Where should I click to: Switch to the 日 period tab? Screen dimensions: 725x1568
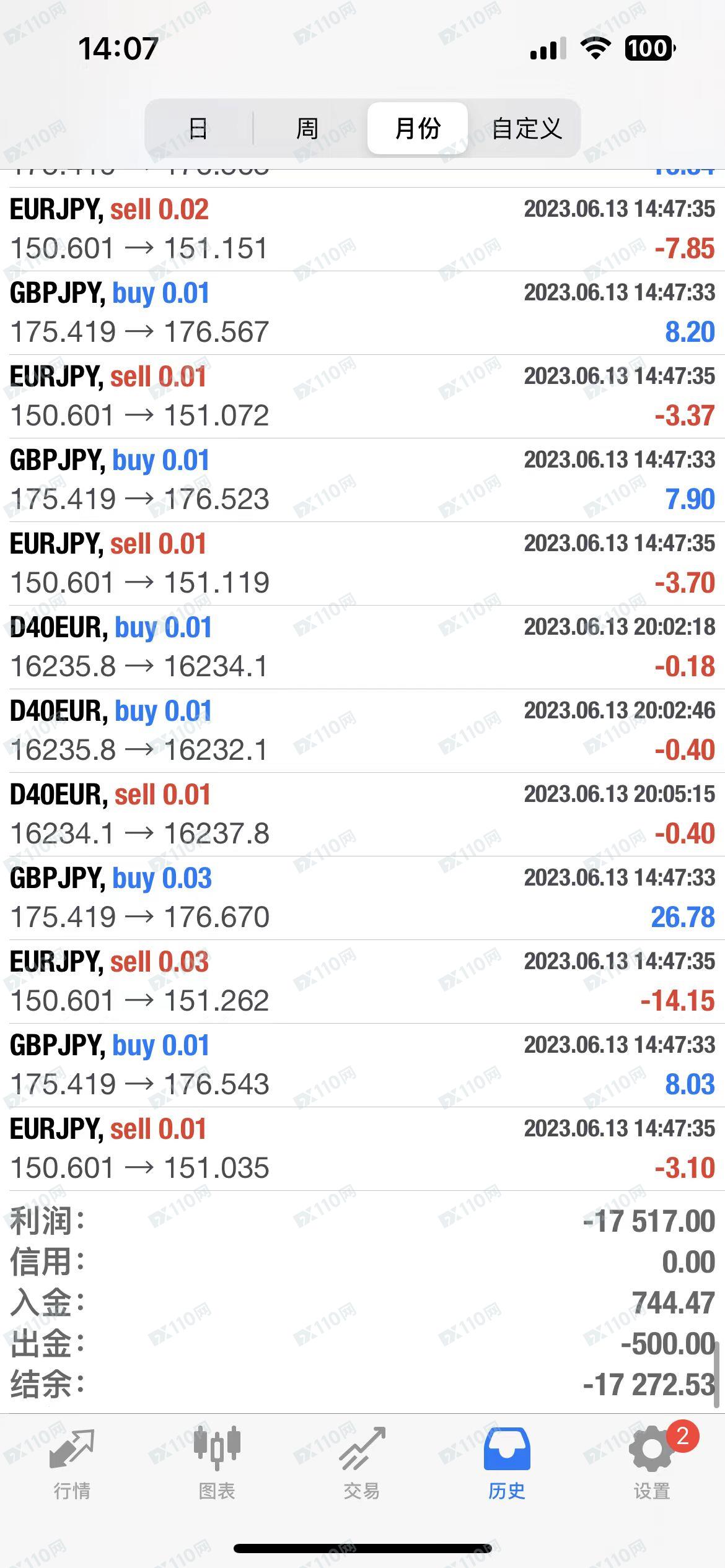coord(198,129)
